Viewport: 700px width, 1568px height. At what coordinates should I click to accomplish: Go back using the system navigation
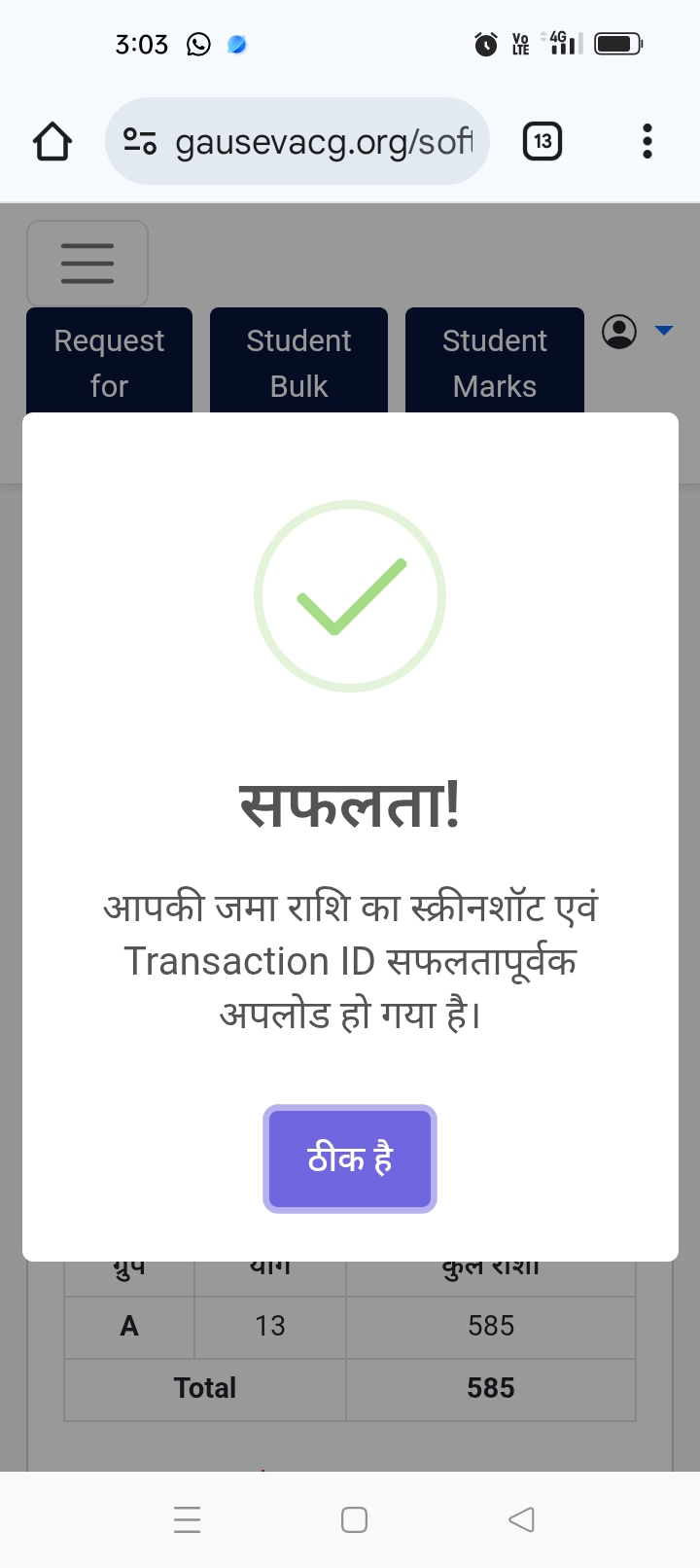click(x=521, y=1519)
